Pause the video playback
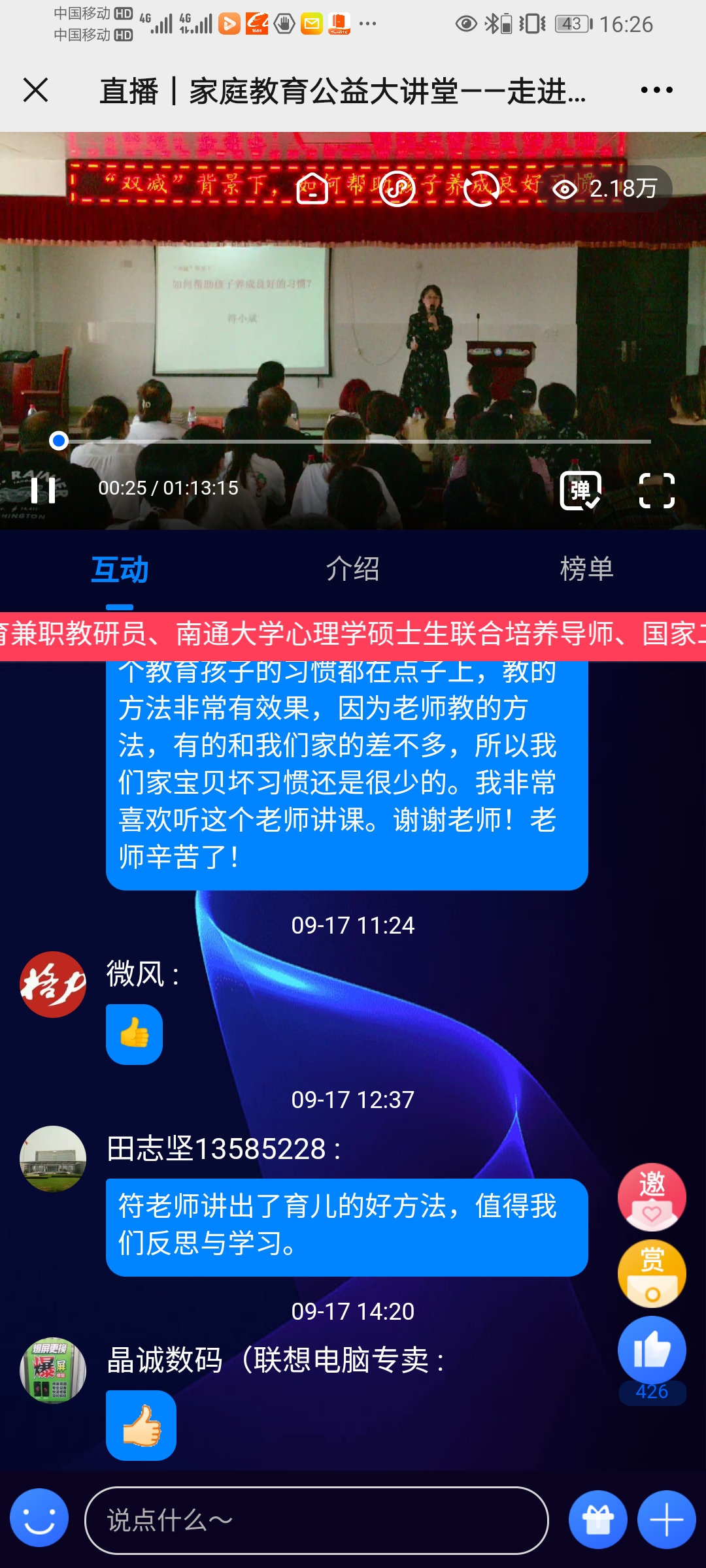706x1568 pixels. tap(43, 489)
